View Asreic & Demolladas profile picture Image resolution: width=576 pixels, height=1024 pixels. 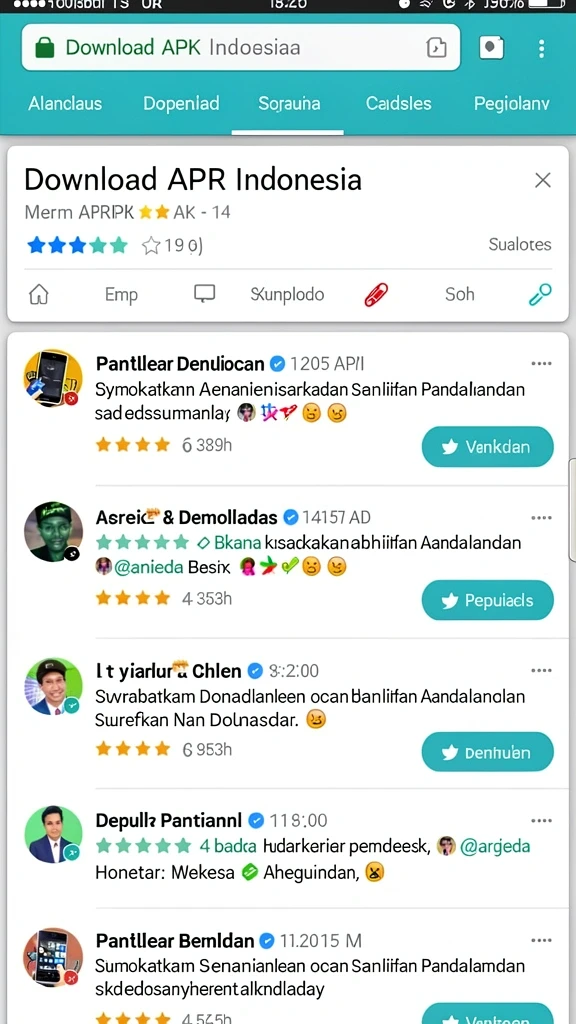click(54, 532)
